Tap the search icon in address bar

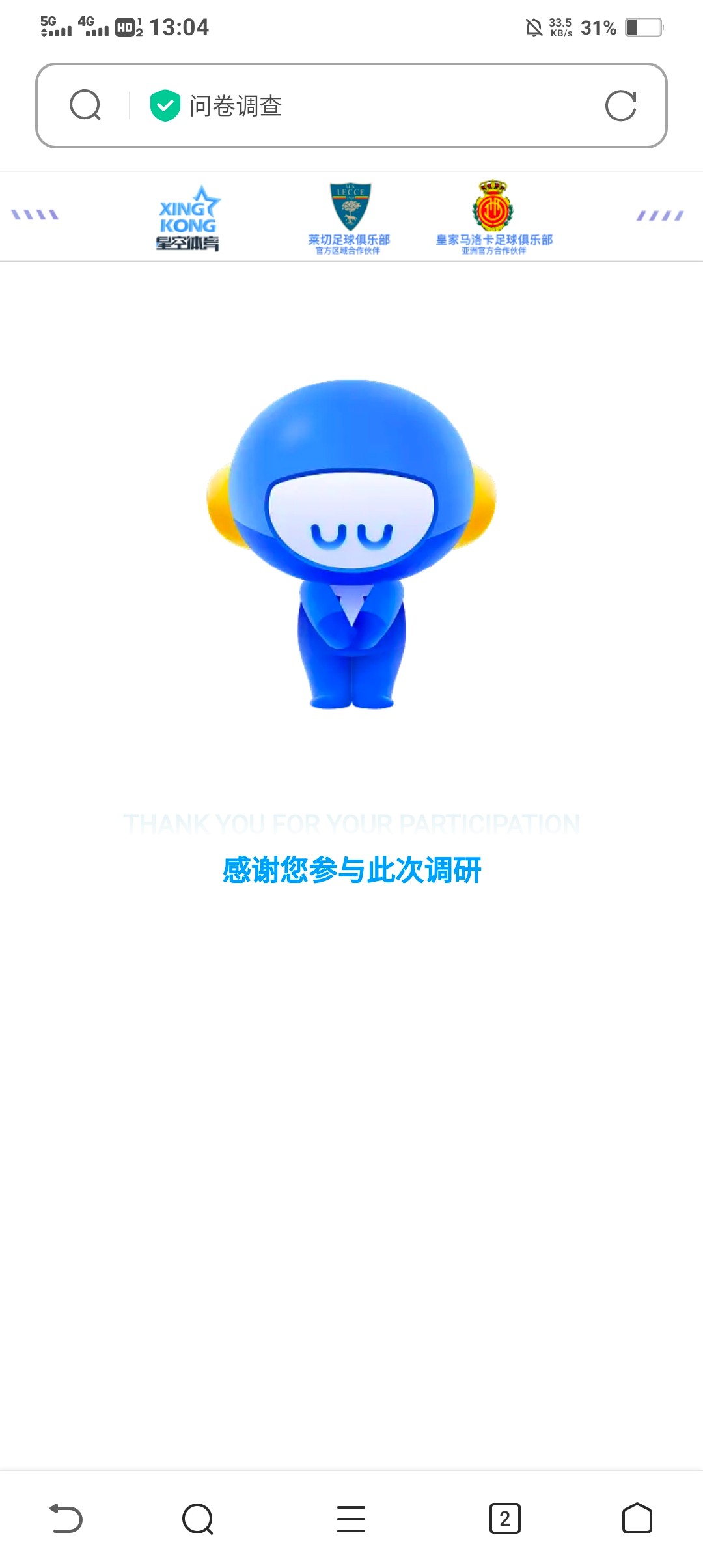[x=85, y=105]
